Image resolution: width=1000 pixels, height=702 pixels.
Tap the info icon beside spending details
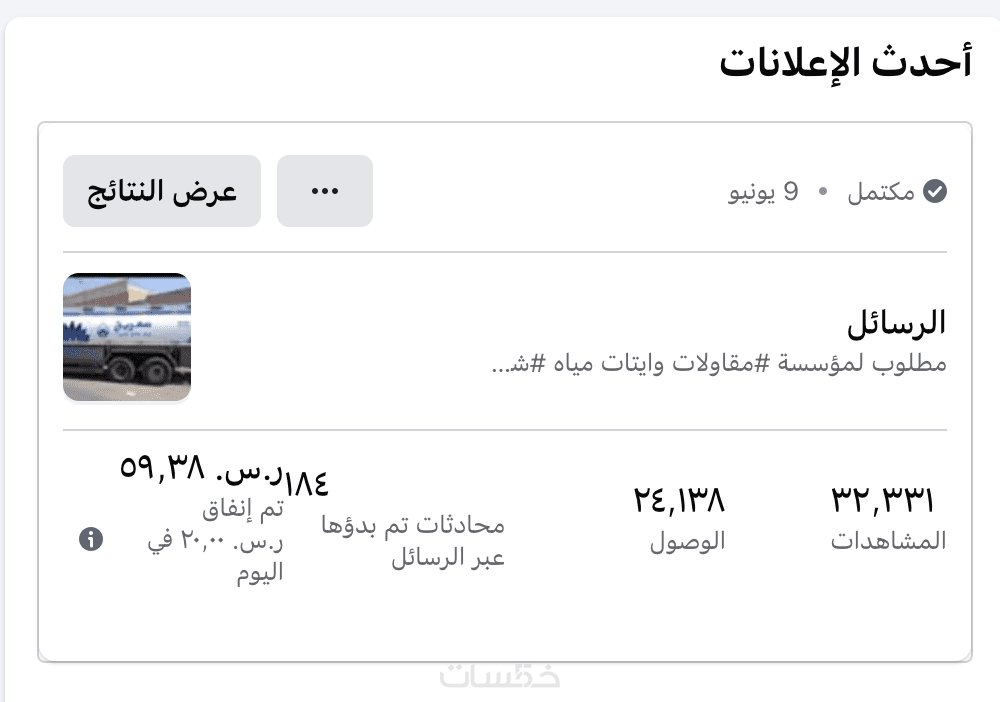coord(90,540)
